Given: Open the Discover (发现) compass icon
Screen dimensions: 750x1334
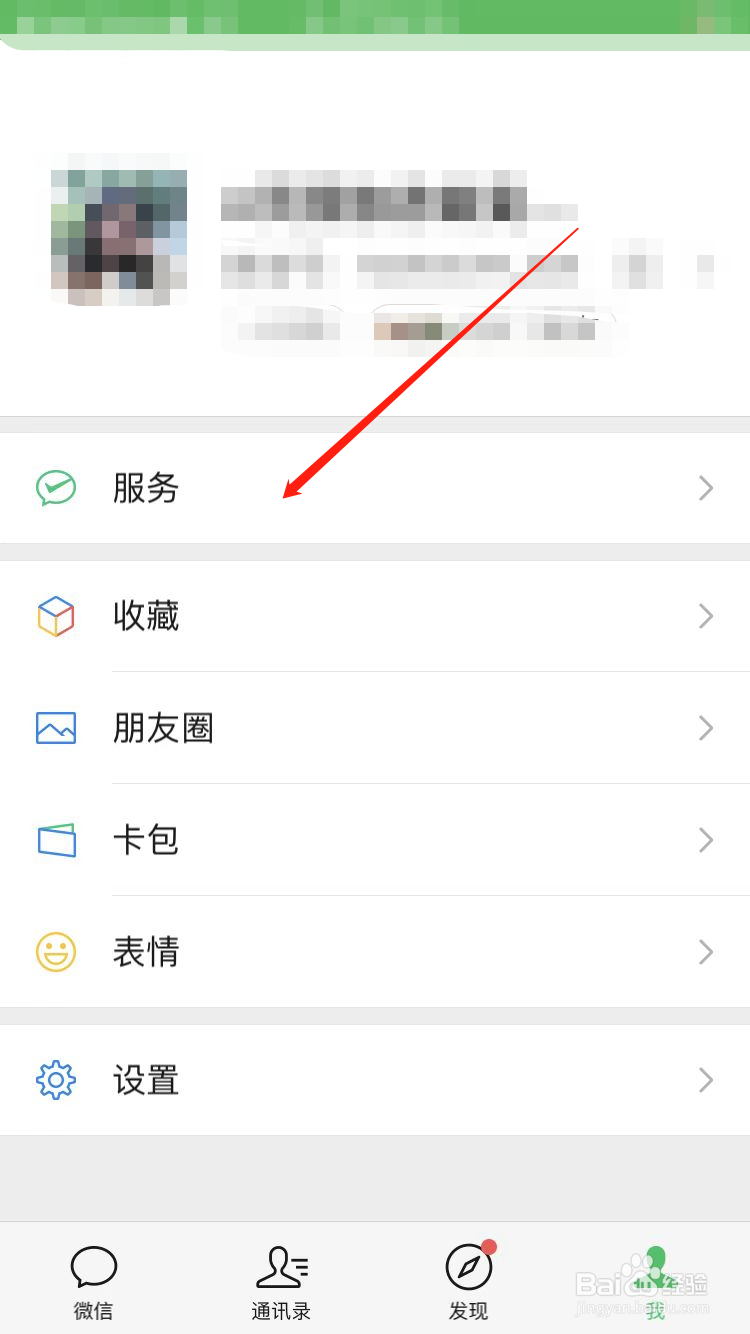Looking at the screenshot, I should click(468, 1264).
